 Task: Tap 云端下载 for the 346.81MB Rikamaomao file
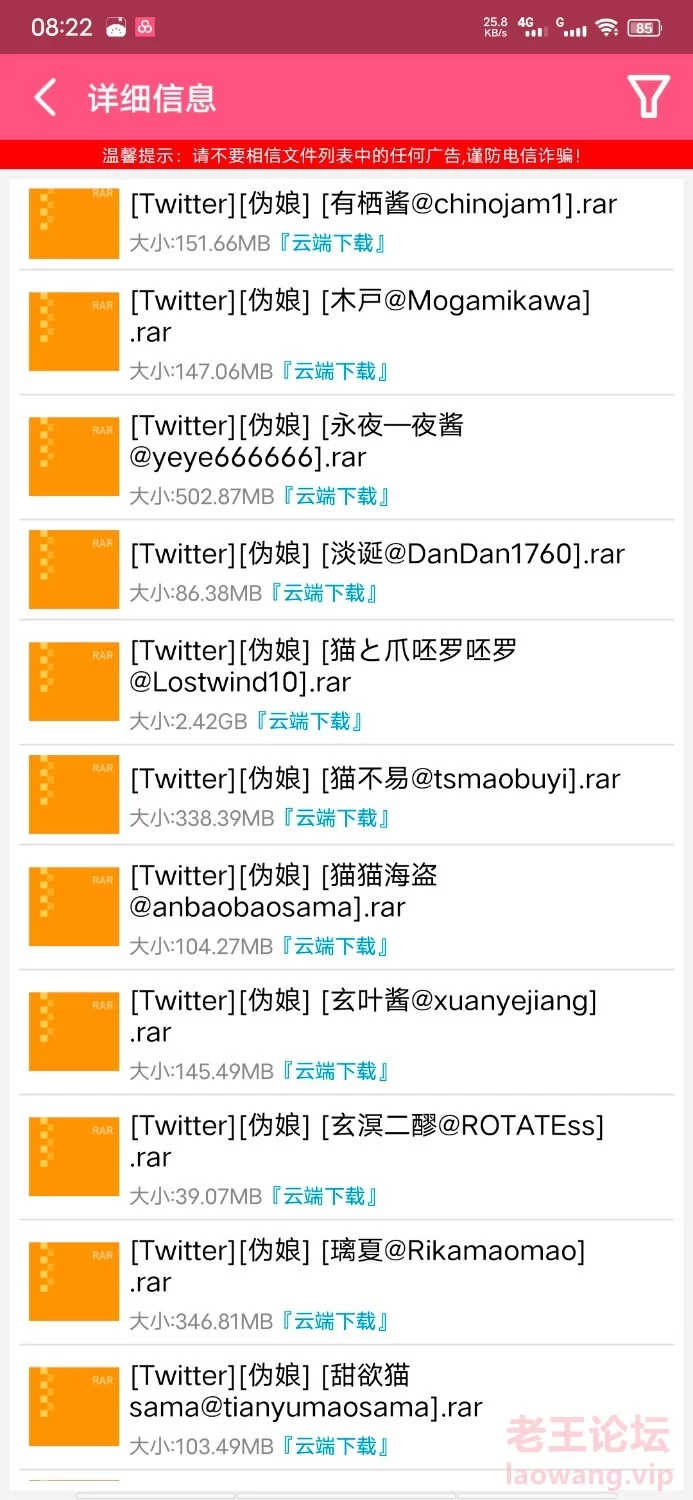(336, 1322)
